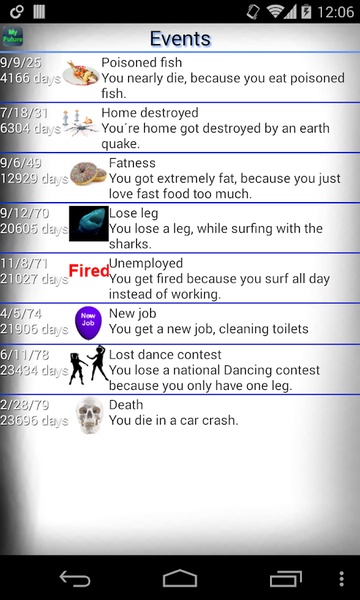This screenshot has height=600, width=360.
Task: Open the Home destroyed event
Action: coord(180,128)
